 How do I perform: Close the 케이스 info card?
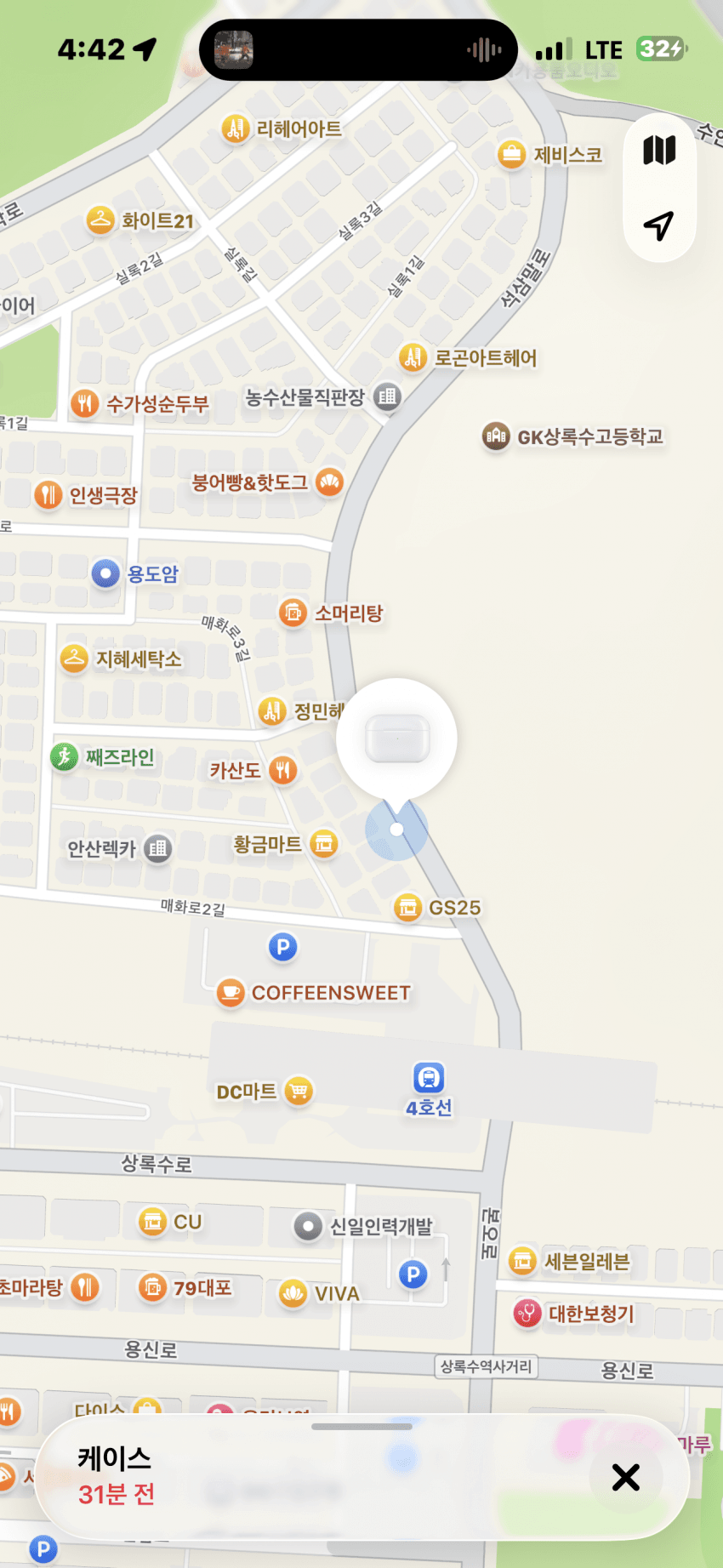point(625,1478)
